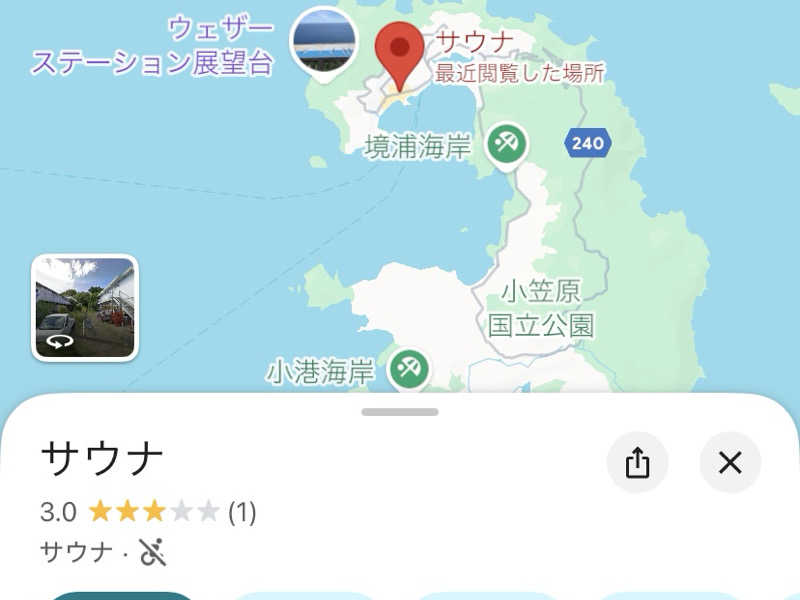
Task: Open ウェザーステーション展望台 photo marker
Action: (324, 40)
